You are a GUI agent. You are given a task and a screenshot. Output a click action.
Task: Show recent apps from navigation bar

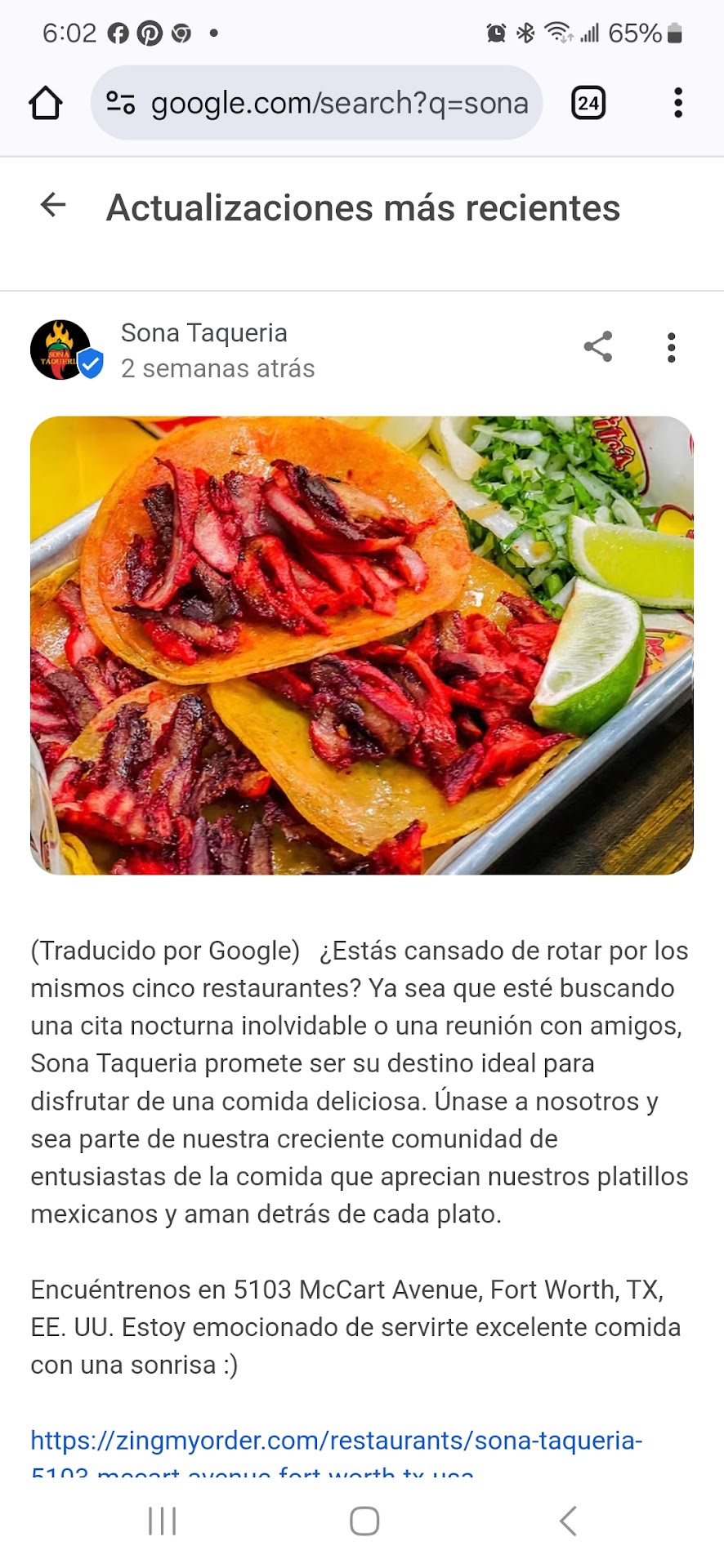(162, 1521)
